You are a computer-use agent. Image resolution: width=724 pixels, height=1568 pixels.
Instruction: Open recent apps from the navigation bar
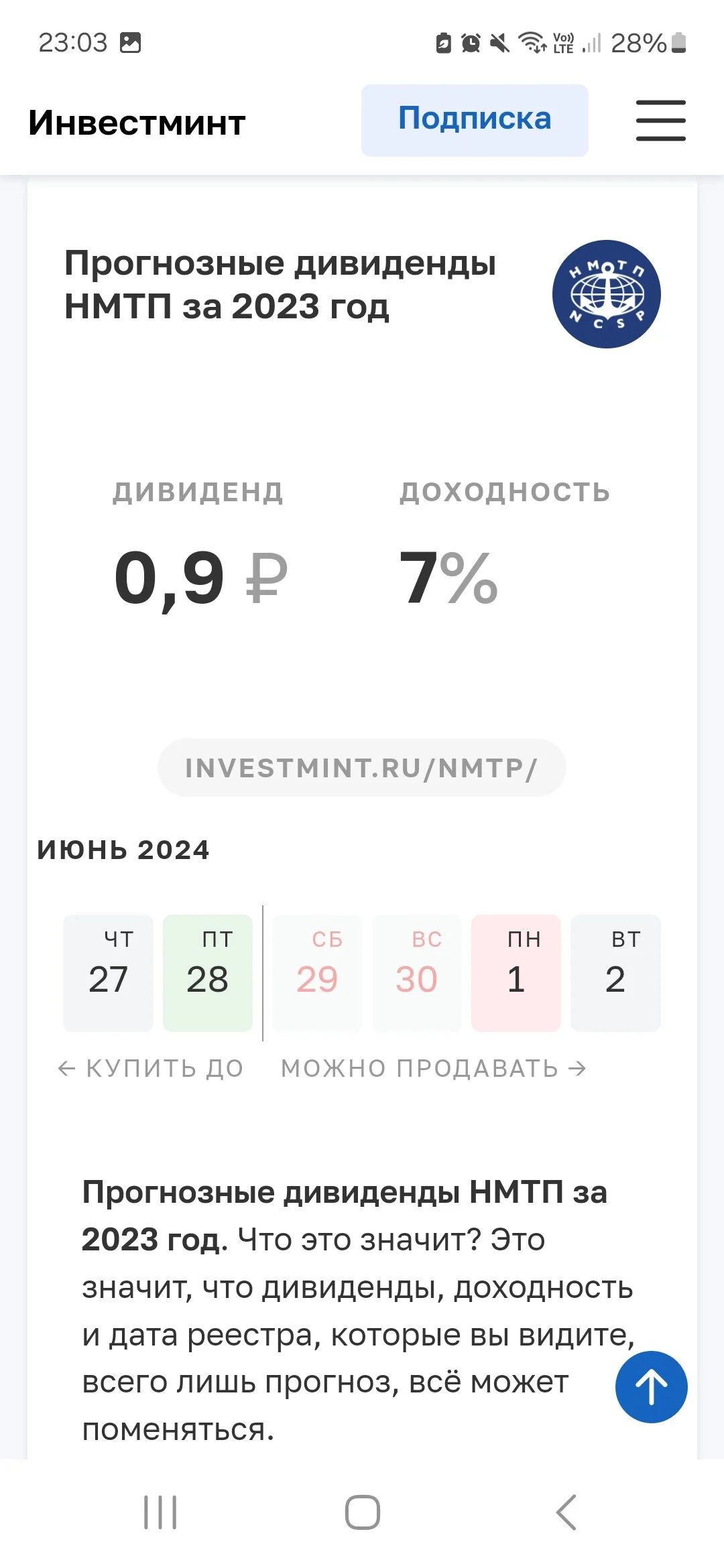(x=160, y=1512)
